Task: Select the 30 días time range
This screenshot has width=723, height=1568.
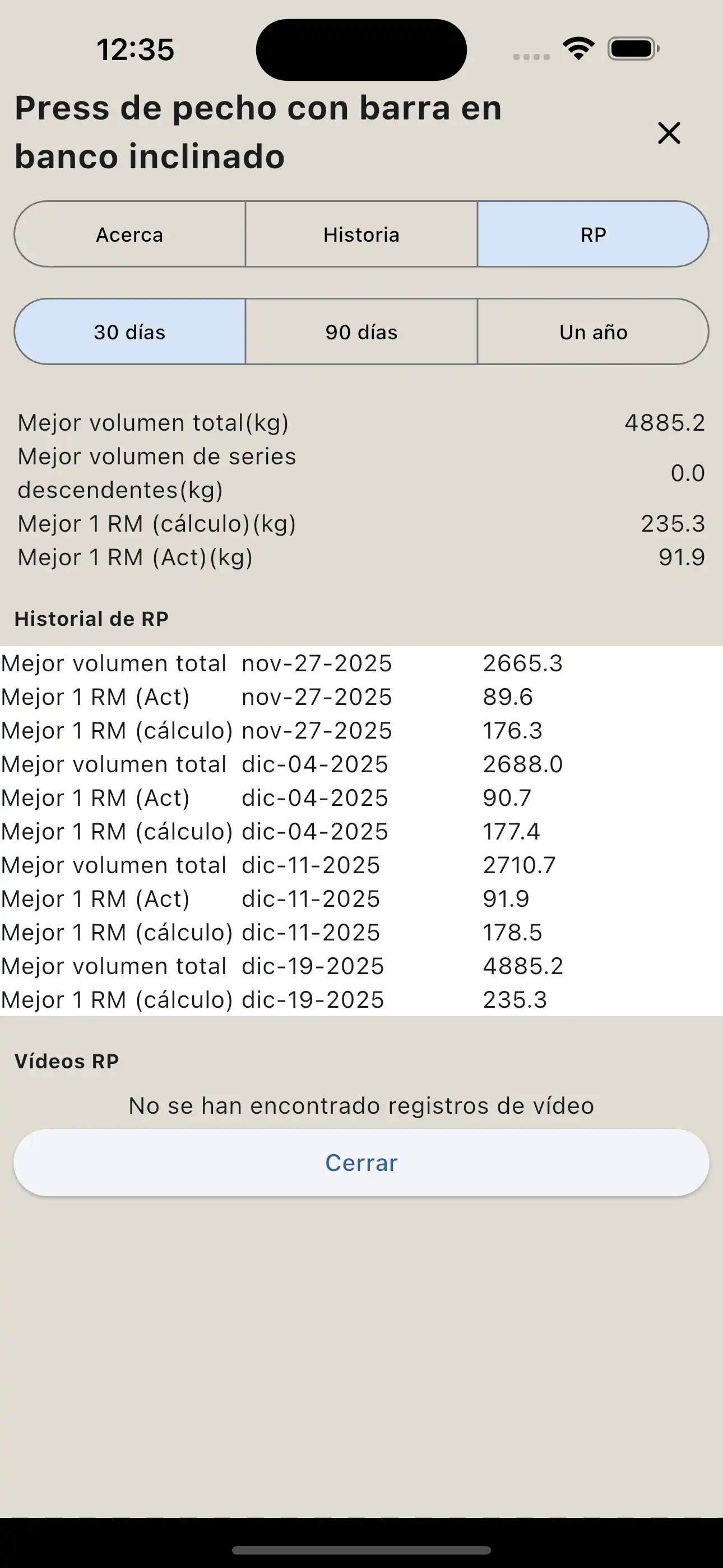Action: pos(129,332)
